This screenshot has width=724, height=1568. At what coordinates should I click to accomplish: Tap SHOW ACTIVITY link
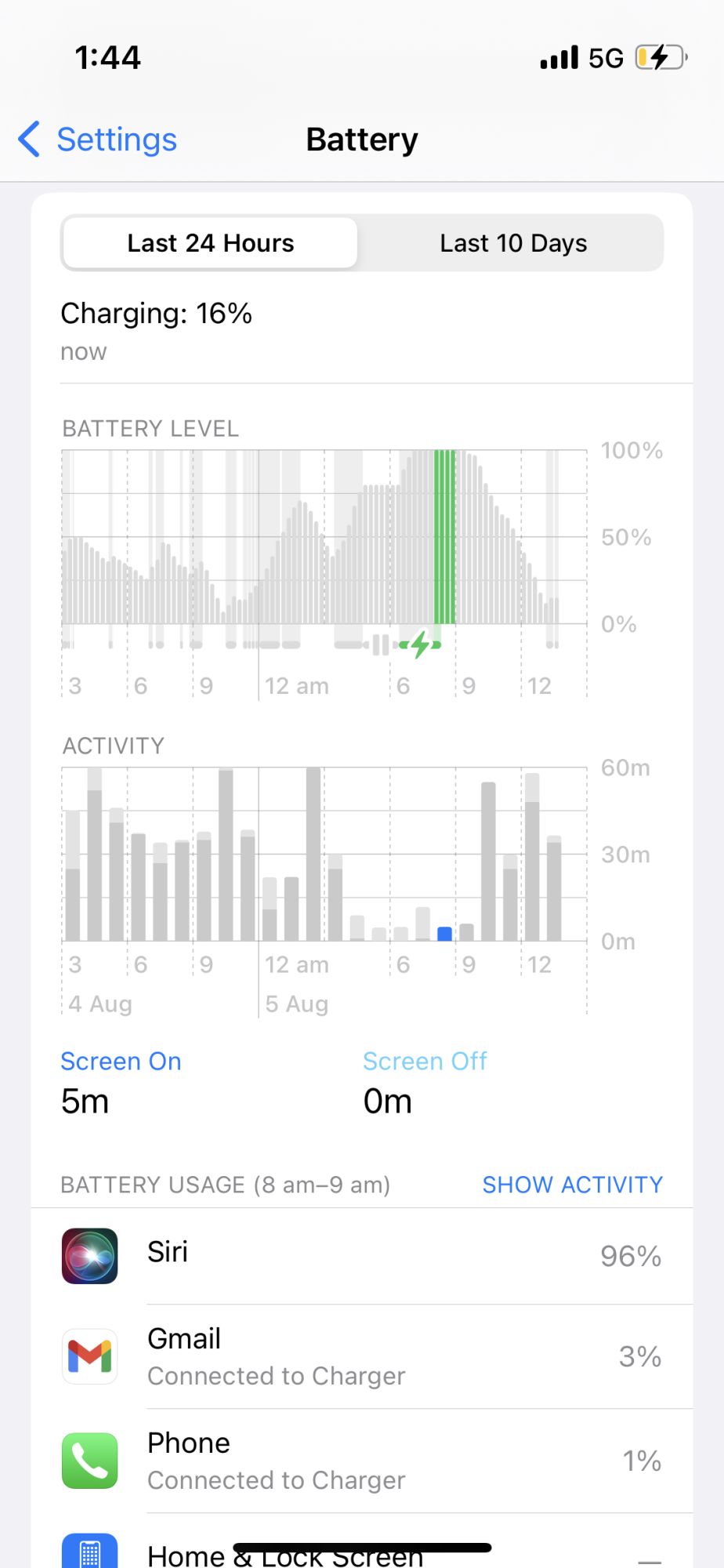click(572, 1185)
